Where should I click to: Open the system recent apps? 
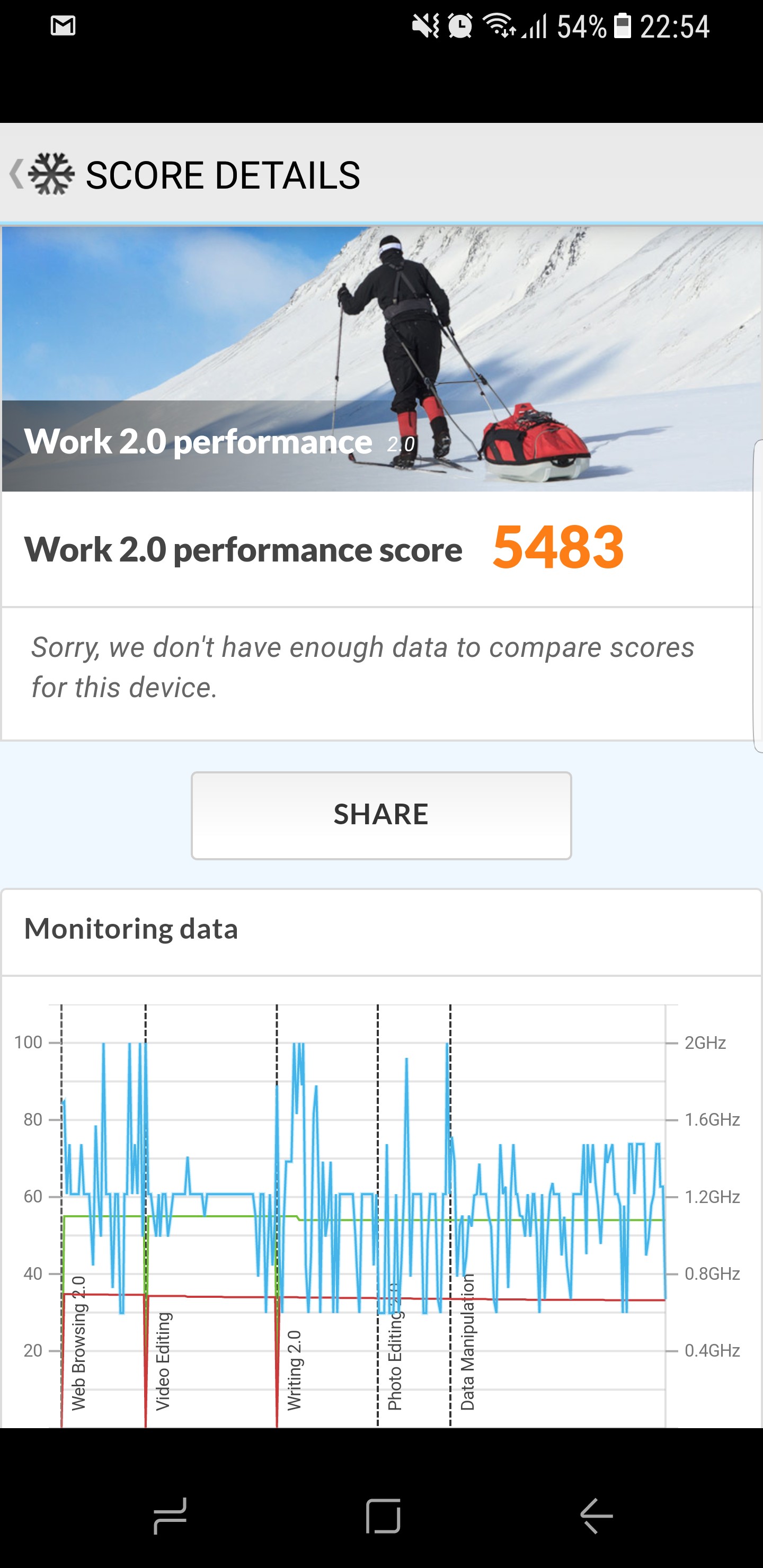pos(170,1516)
